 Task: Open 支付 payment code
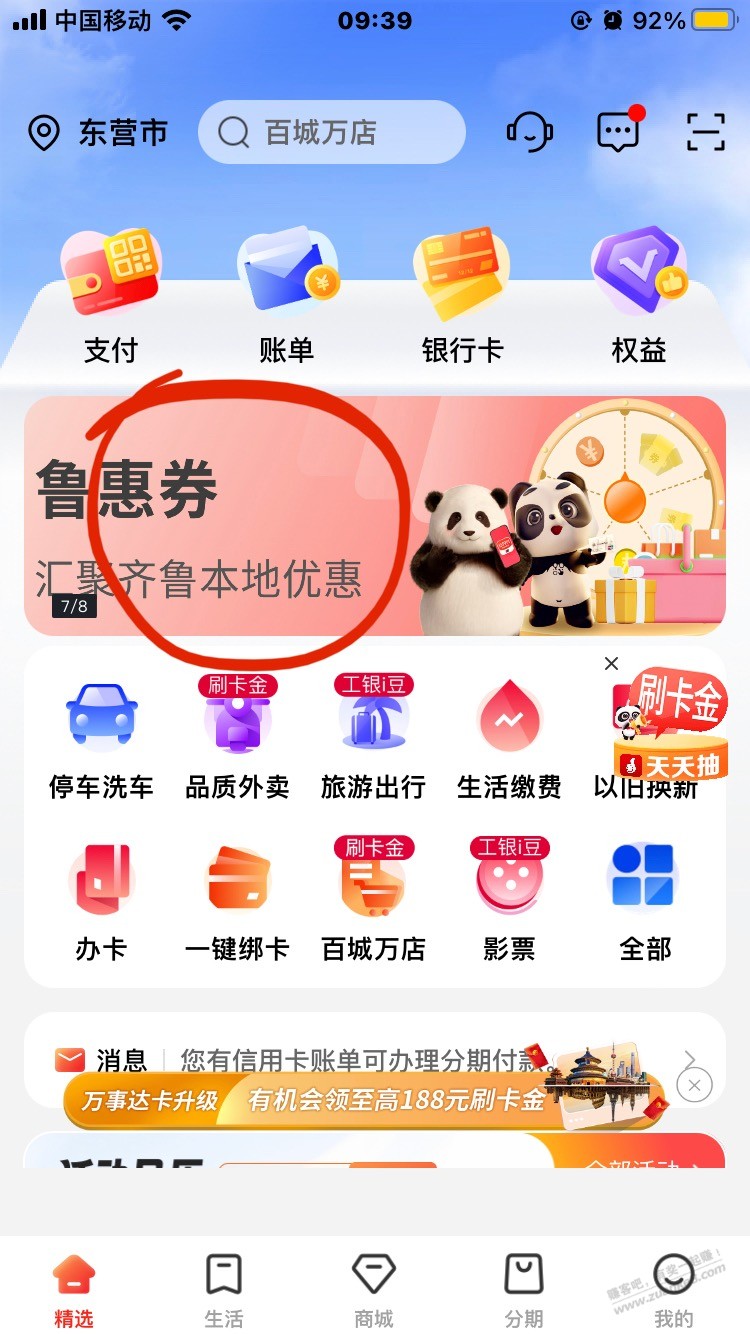coord(110,295)
